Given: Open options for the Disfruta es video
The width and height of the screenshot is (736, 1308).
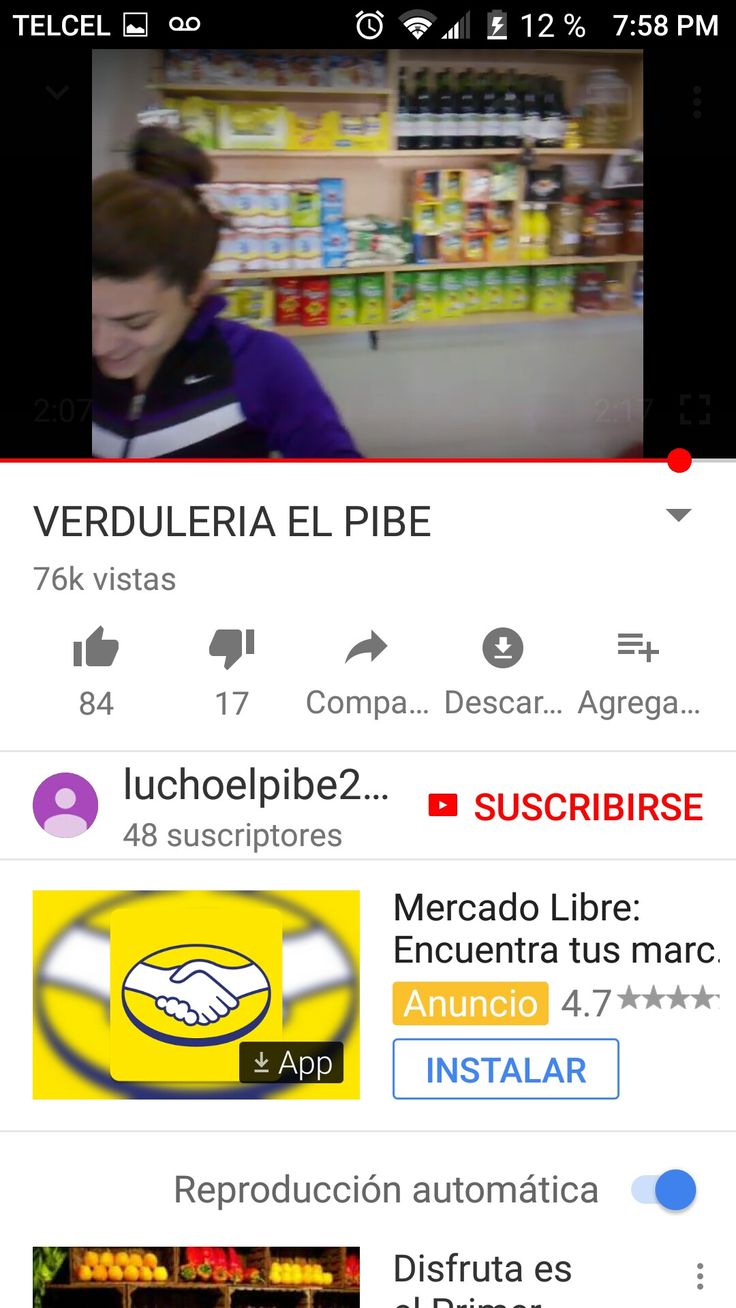Looking at the screenshot, I should point(699,1275).
